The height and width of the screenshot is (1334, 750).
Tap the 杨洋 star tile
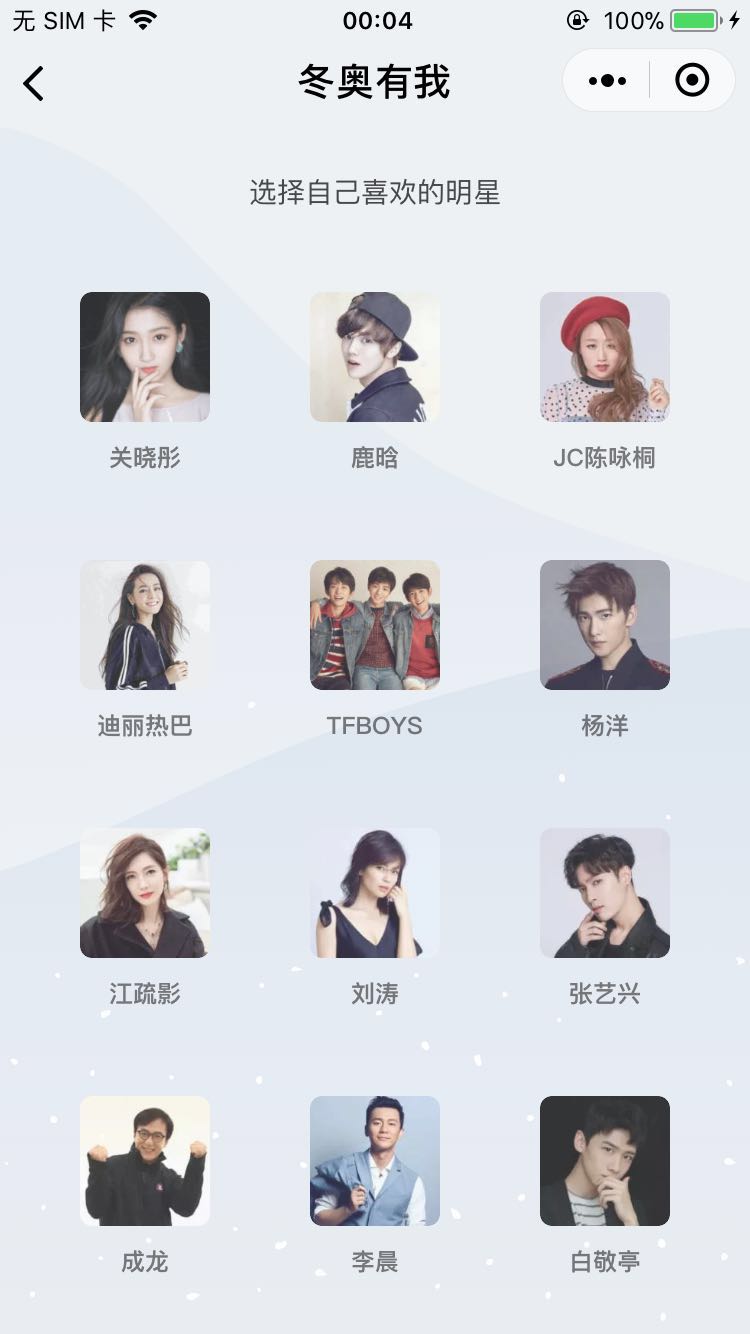[605, 625]
